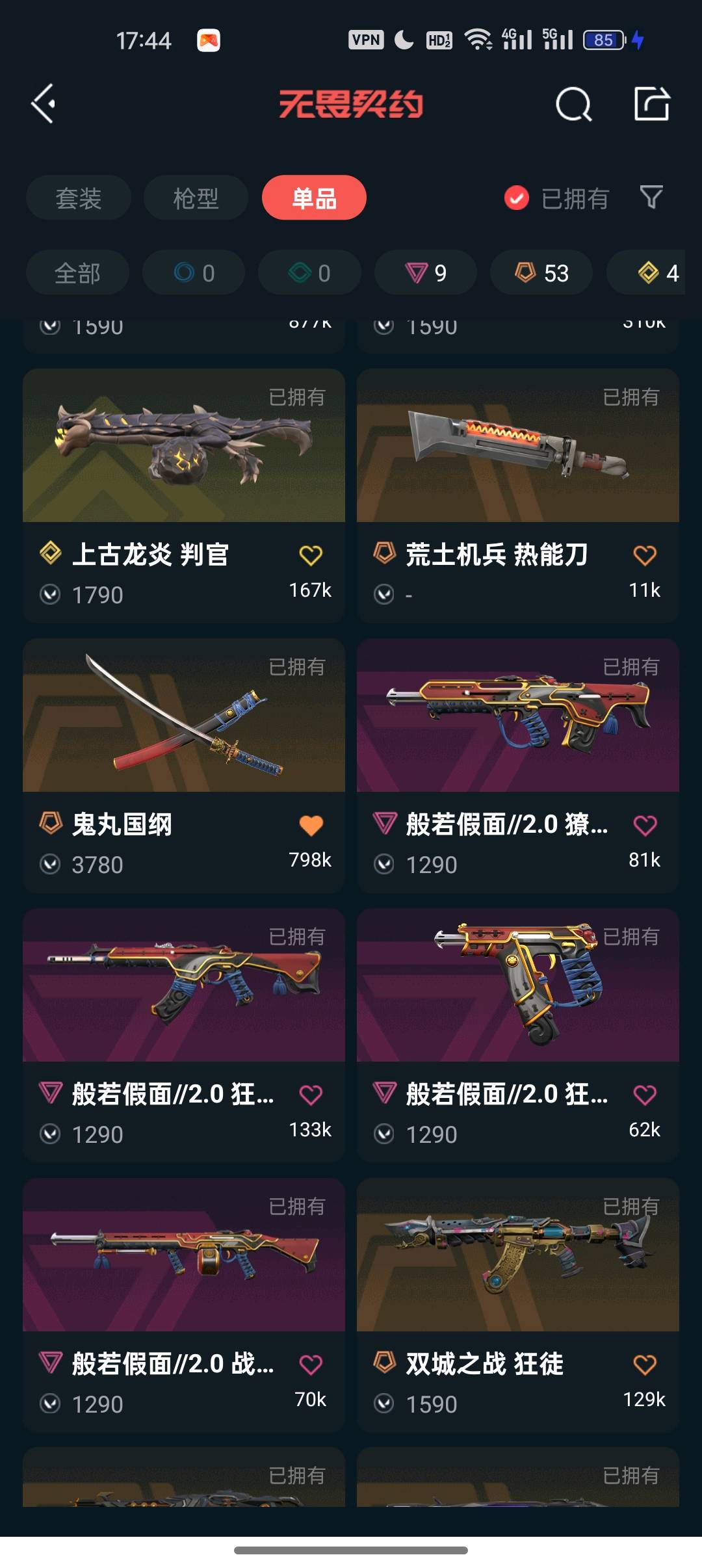Filter by the orange tier chip showing 53
Screen dimensions: 702x1568
coord(541,272)
